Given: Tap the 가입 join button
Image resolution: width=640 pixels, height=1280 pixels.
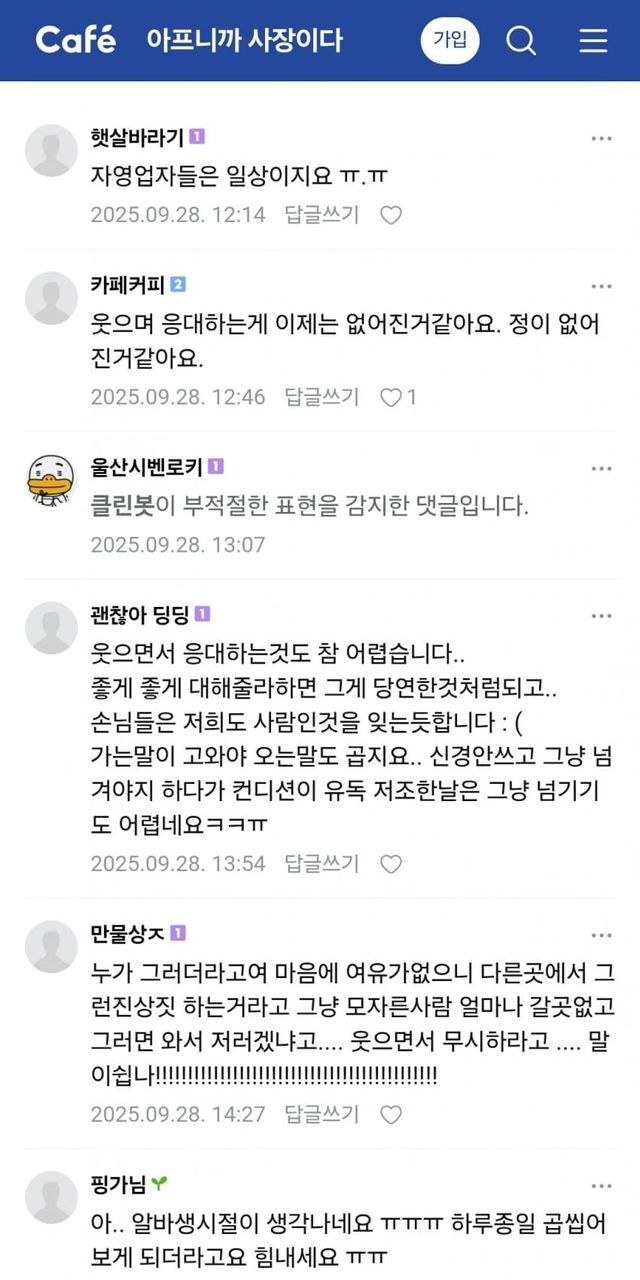Looking at the screenshot, I should point(449,40).
